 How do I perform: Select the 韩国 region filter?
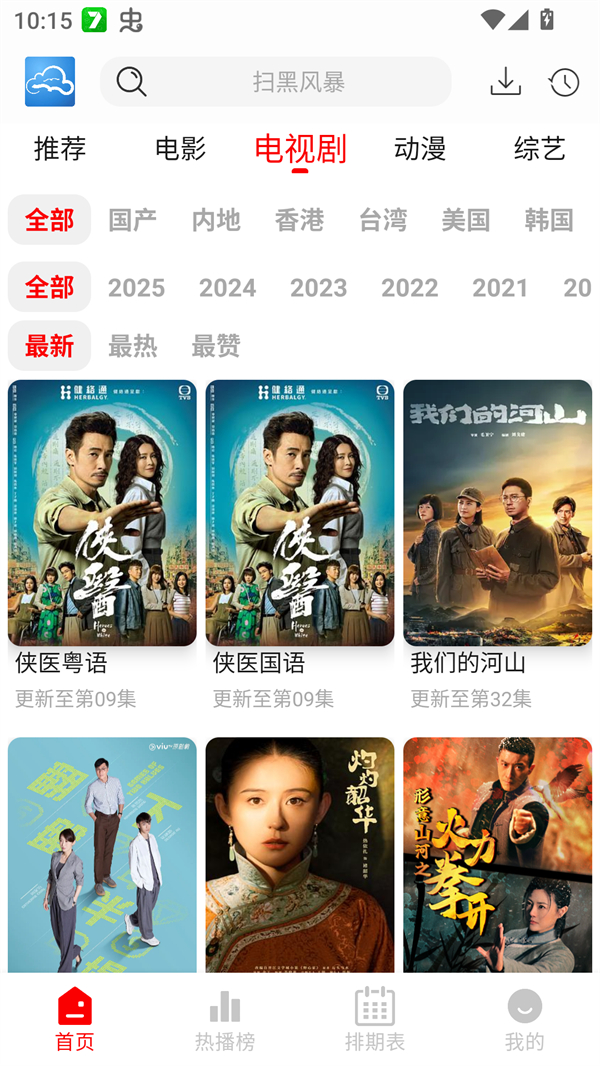[x=549, y=220]
